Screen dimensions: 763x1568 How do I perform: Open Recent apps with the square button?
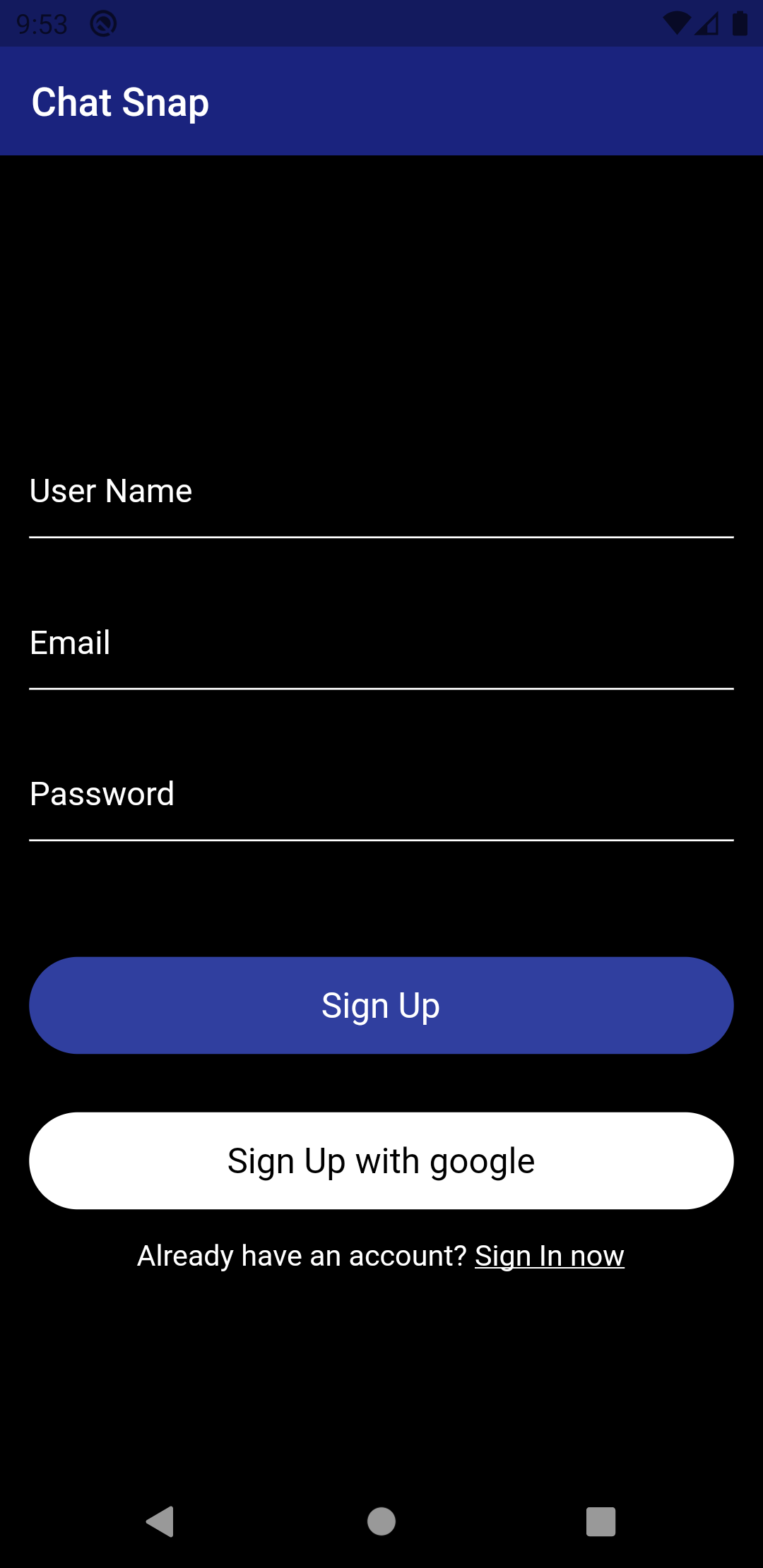pyautogui.click(x=600, y=1522)
